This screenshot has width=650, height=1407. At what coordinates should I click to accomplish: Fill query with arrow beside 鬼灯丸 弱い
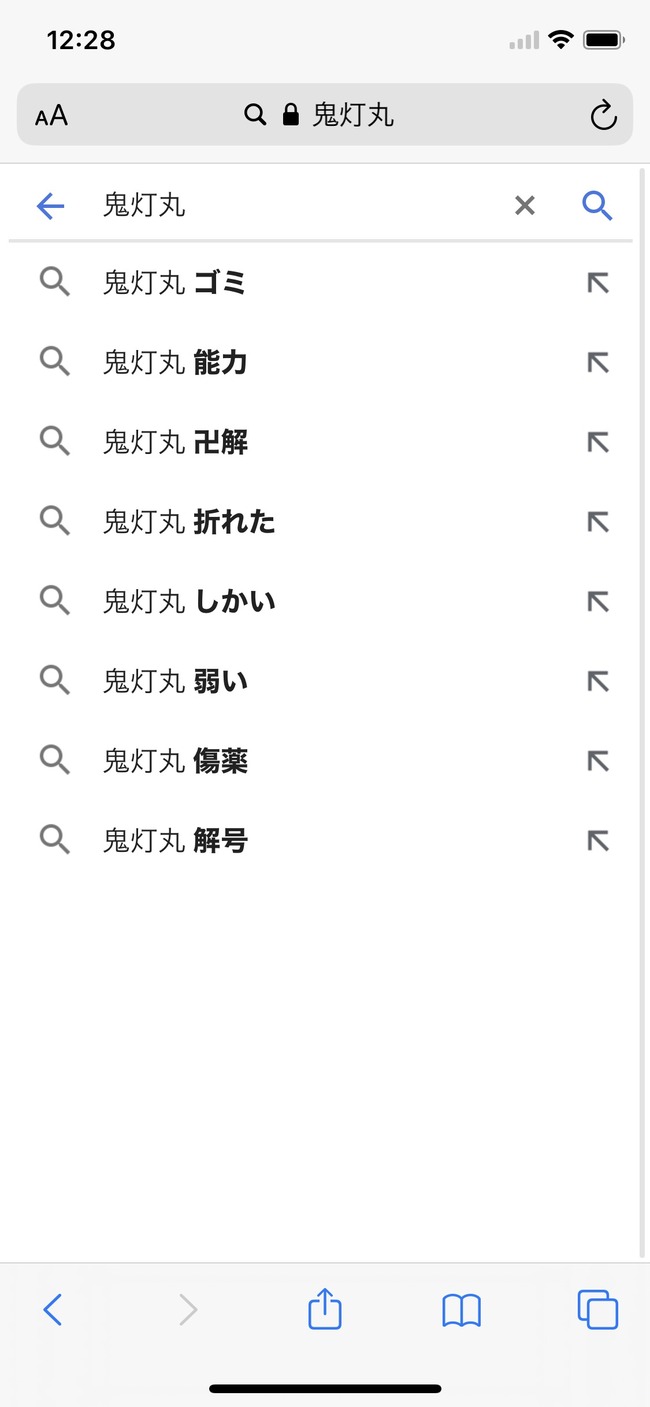pyautogui.click(x=598, y=682)
